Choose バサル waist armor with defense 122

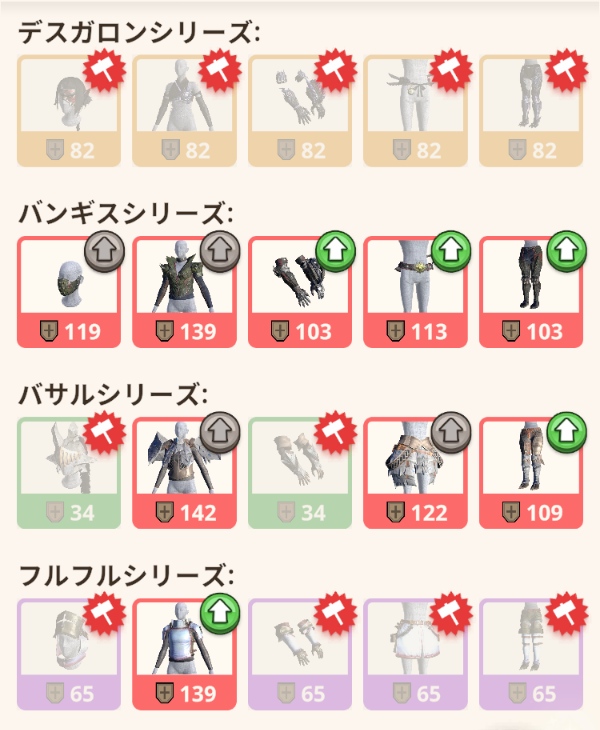pyautogui.click(x=414, y=473)
